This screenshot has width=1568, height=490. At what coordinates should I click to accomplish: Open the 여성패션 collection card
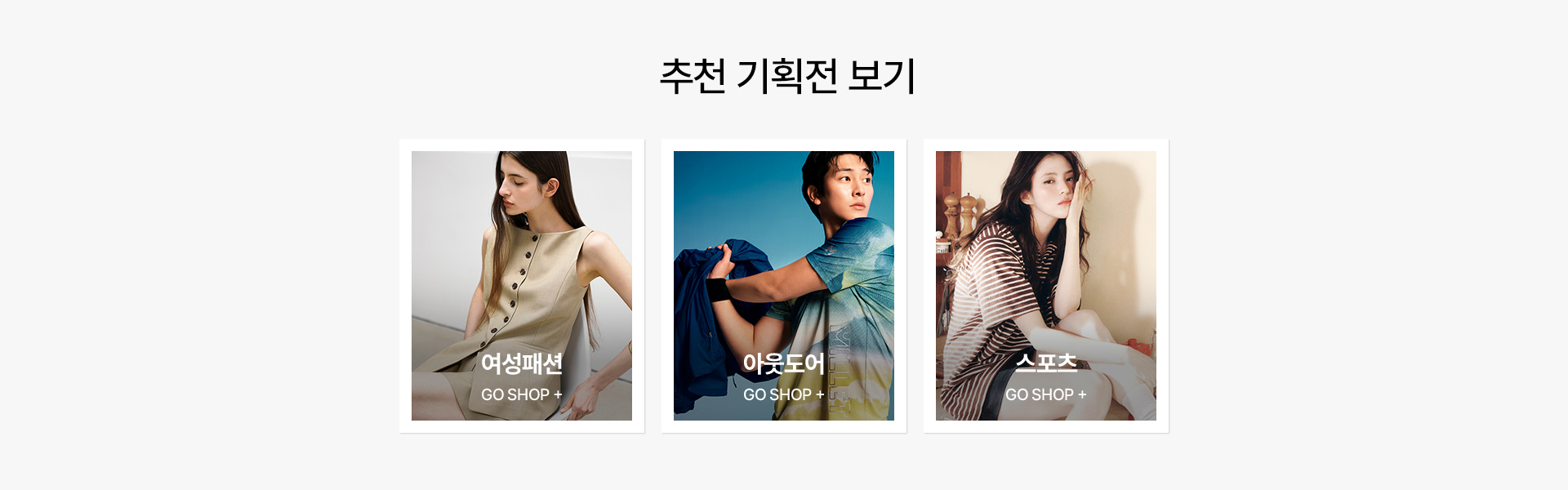(x=522, y=286)
